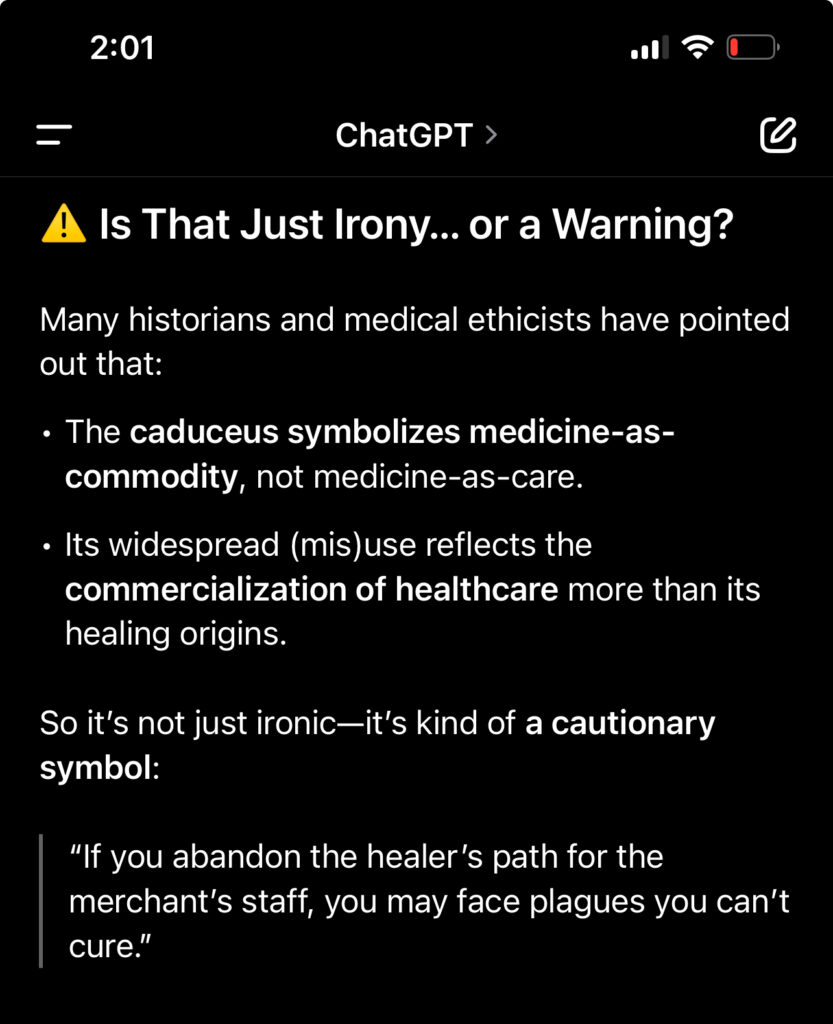Screen dimensions: 833x1024
Task: Open the sidebar menu
Action: pos(54,135)
